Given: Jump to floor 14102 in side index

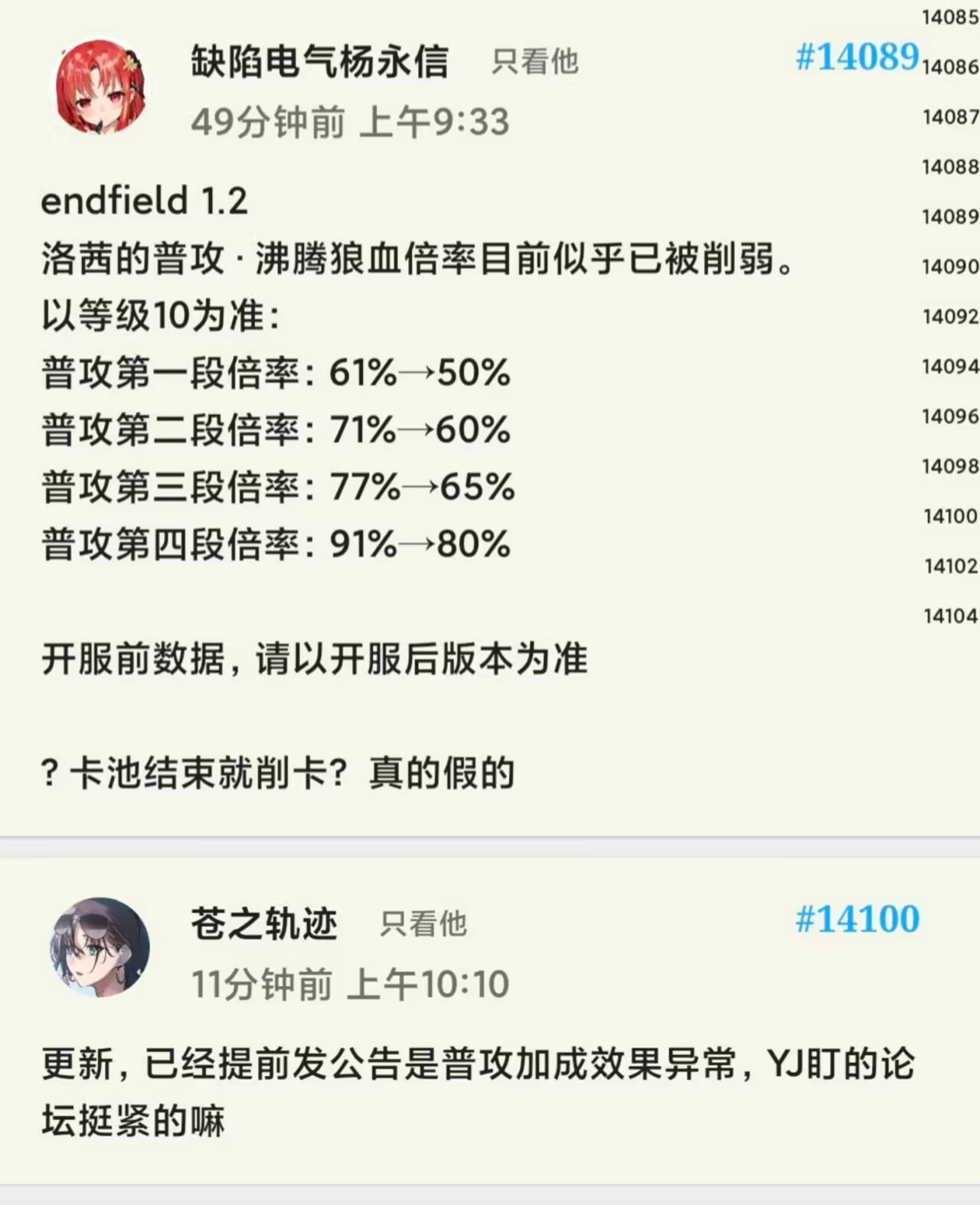Looking at the screenshot, I should pyautogui.click(x=950, y=566).
